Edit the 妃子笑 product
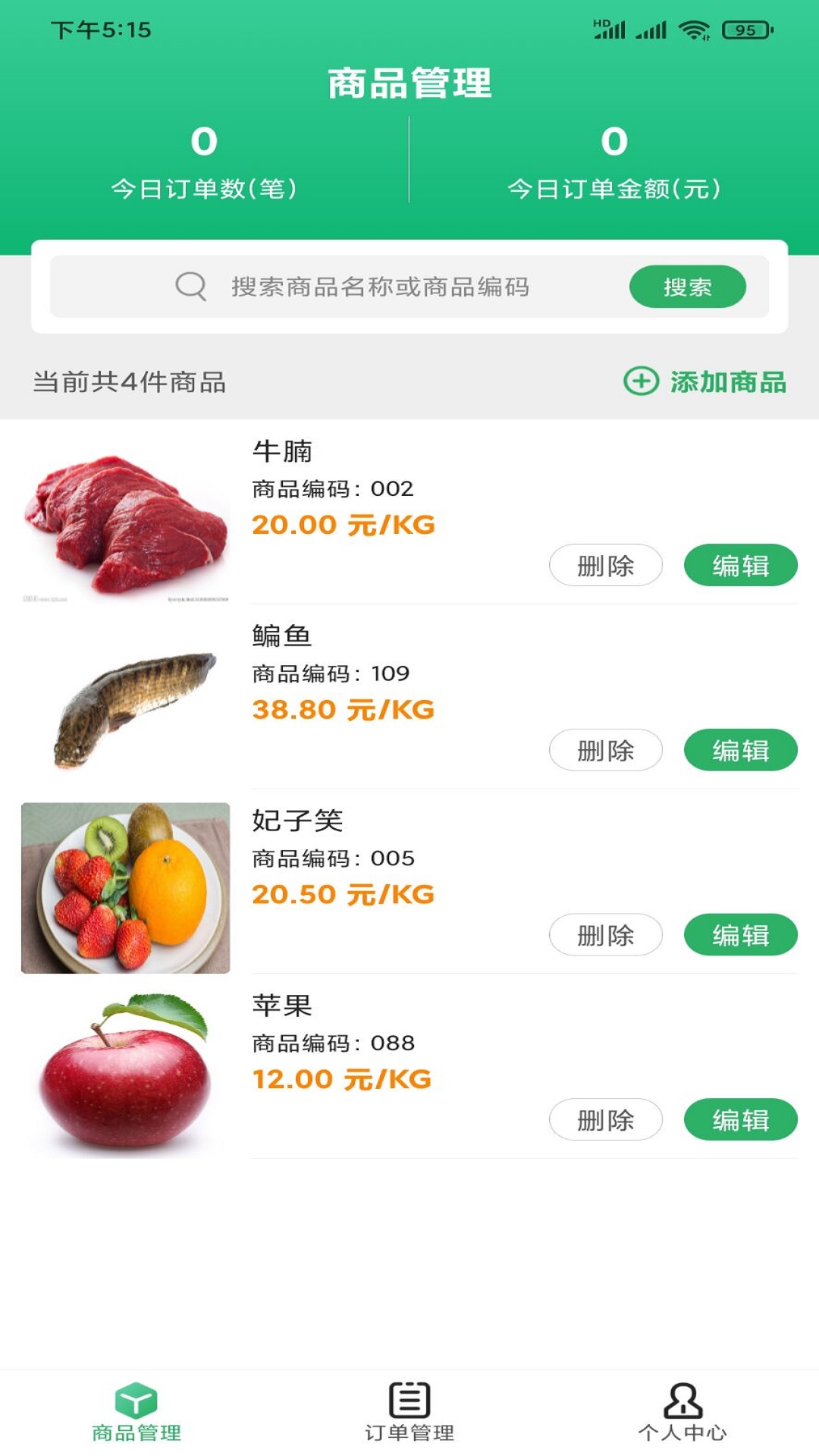 point(740,935)
